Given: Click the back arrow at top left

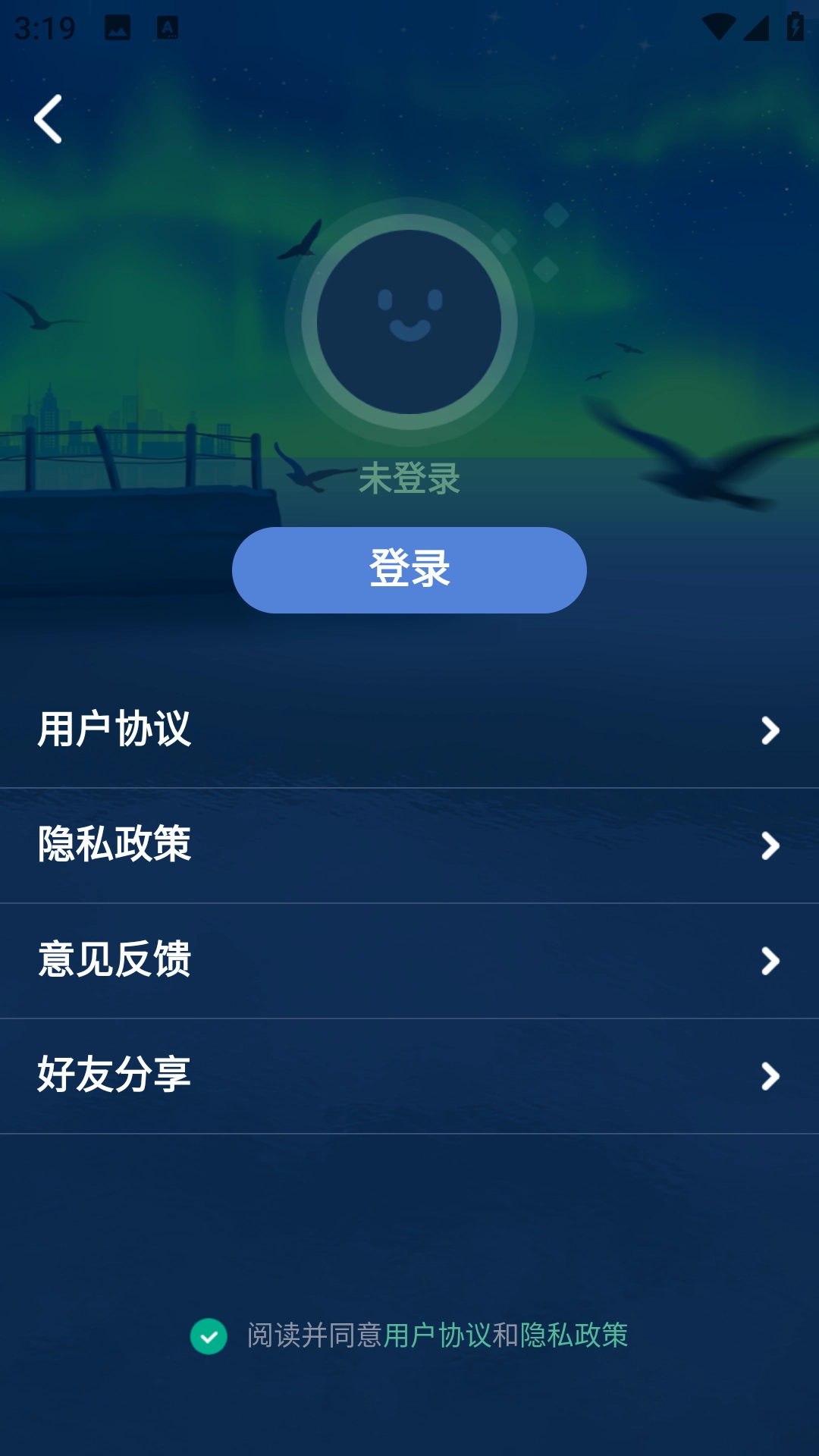Looking at the screenshot, I should click(x=48, y=120).
